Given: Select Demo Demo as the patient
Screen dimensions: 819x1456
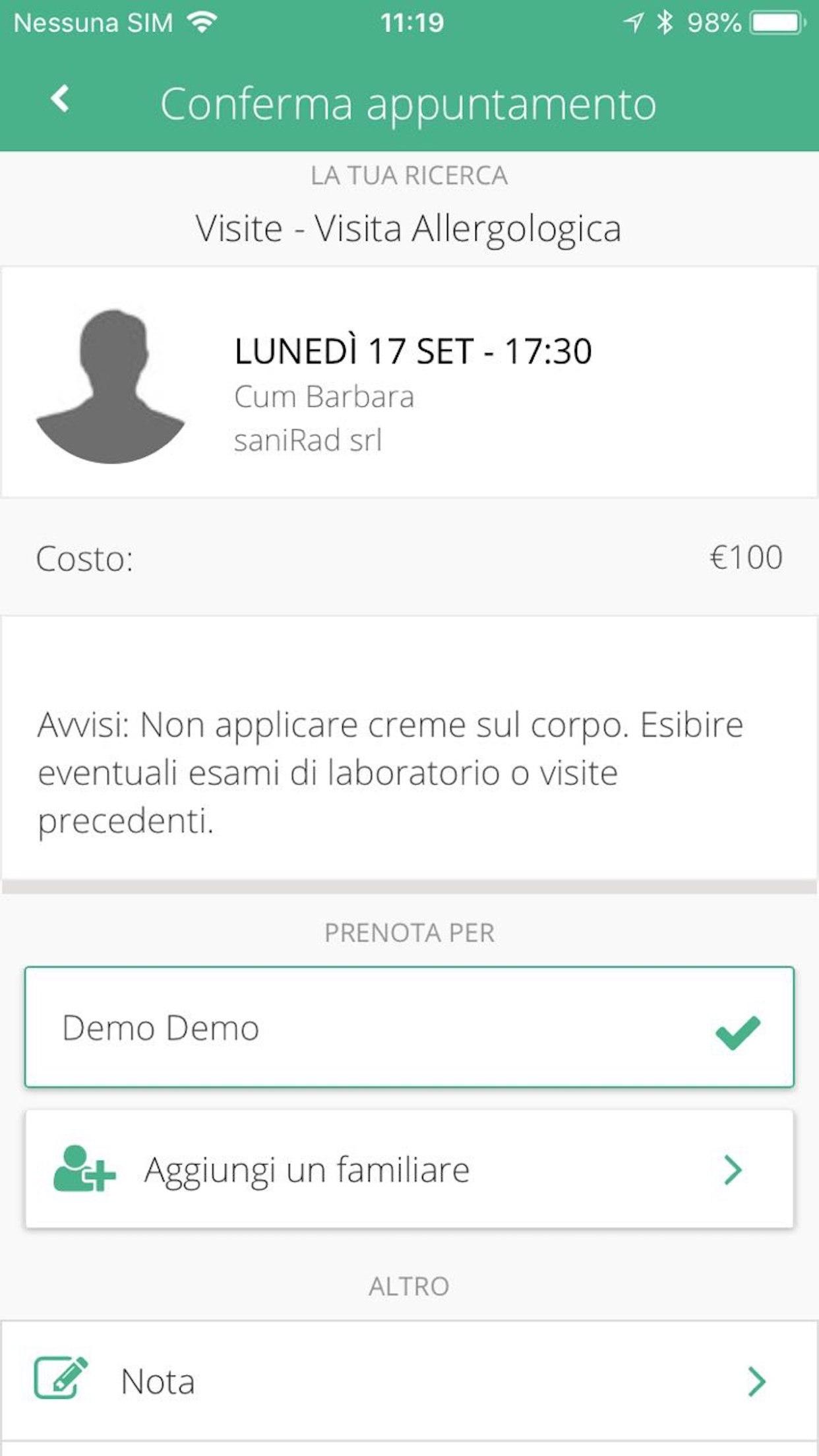Looking at the screenshot, I should pyautogui.click(x=409, y=1027).
